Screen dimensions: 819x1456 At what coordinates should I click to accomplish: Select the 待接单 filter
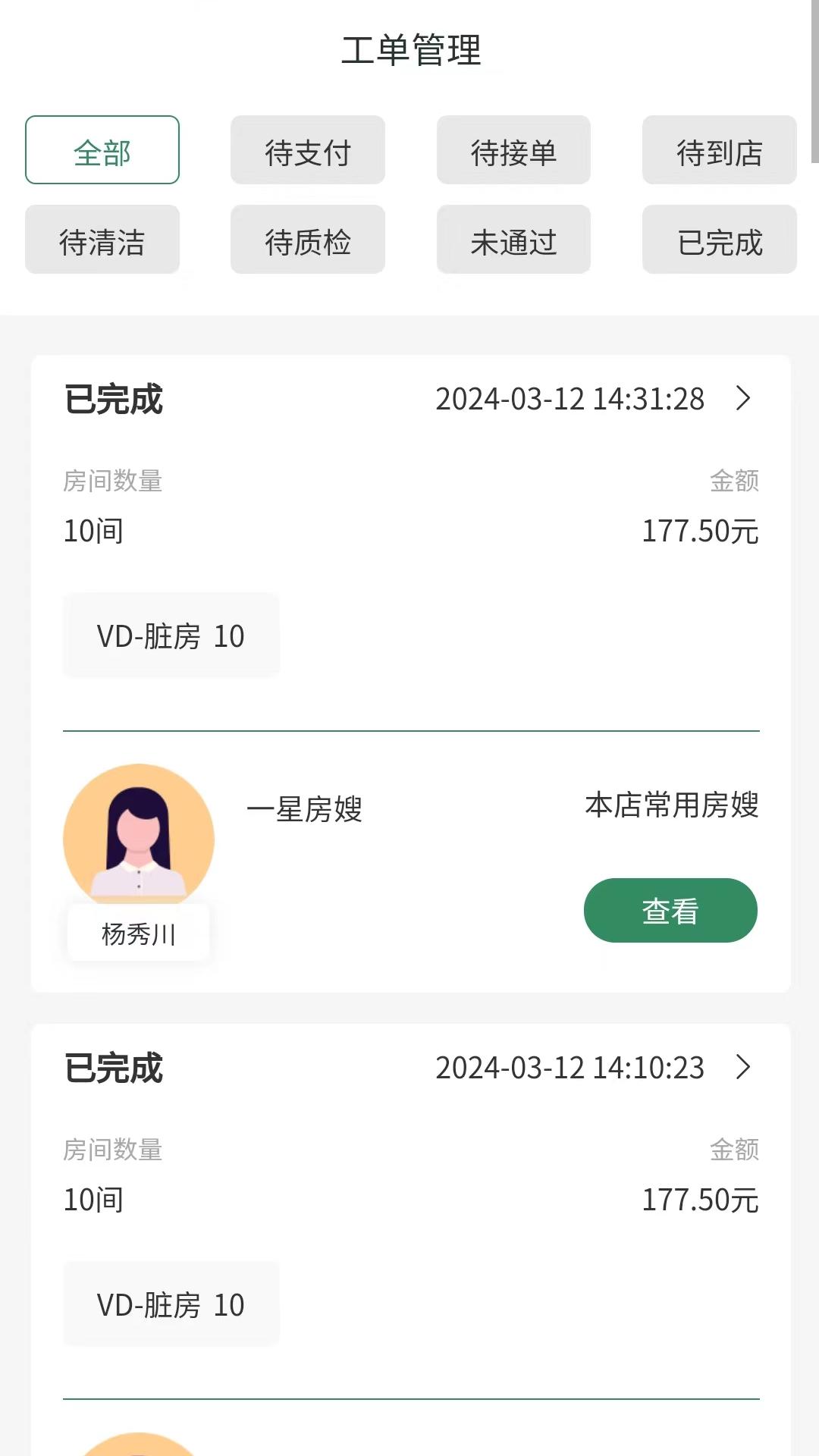pos(513,151)
